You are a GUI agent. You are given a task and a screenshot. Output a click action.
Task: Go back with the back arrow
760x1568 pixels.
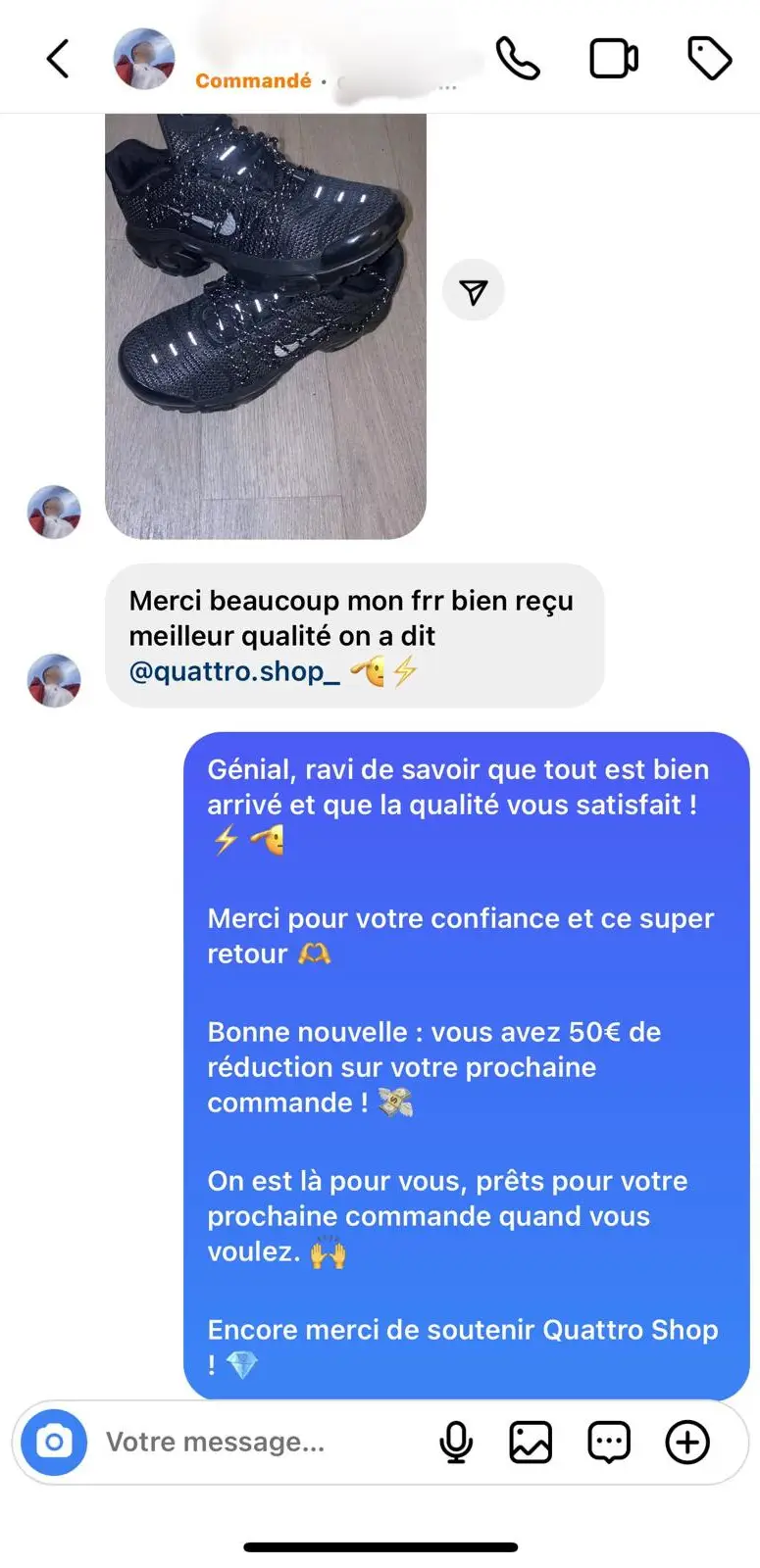click(x=58, y=57)
